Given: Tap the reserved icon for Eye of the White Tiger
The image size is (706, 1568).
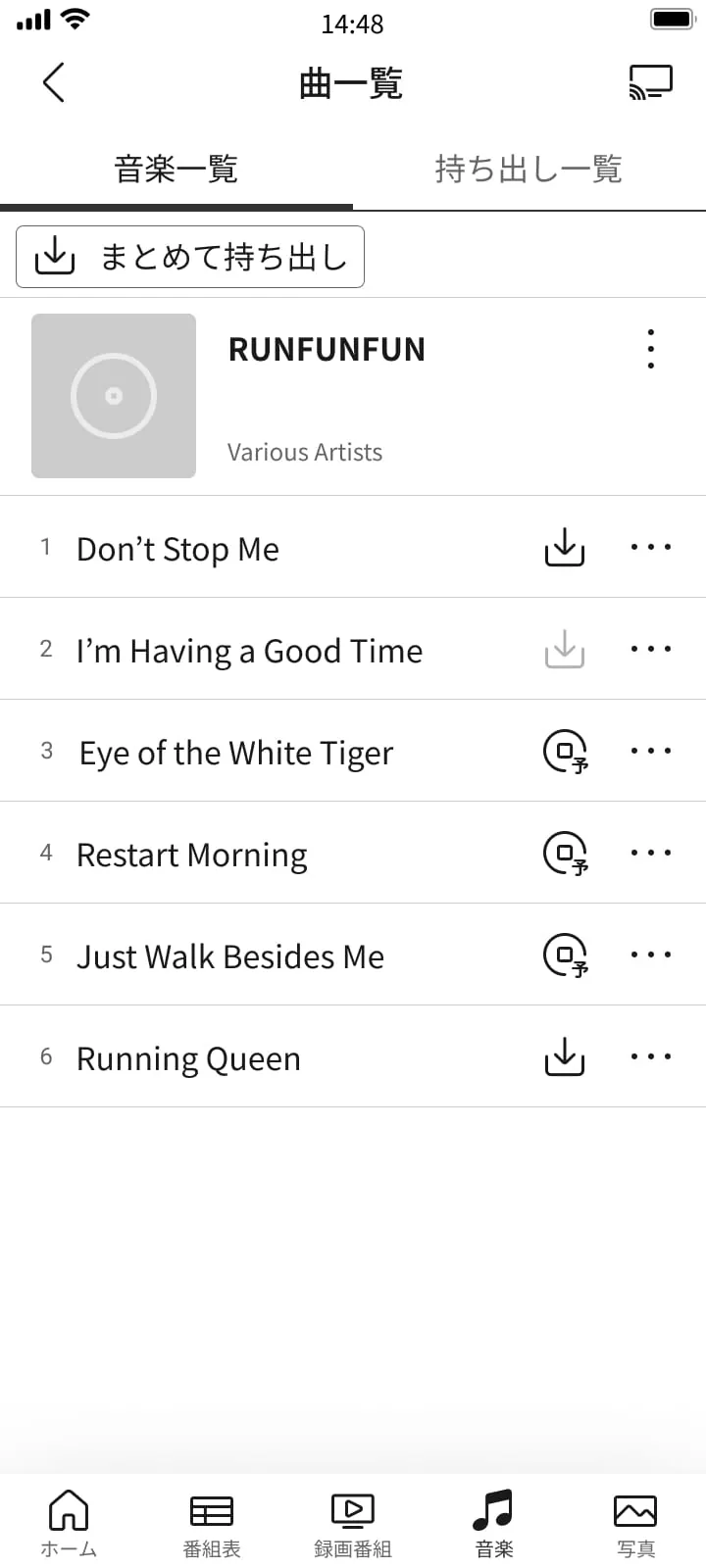Looking at the screenshot, I should pyautogui.click(x=566, y=752).
